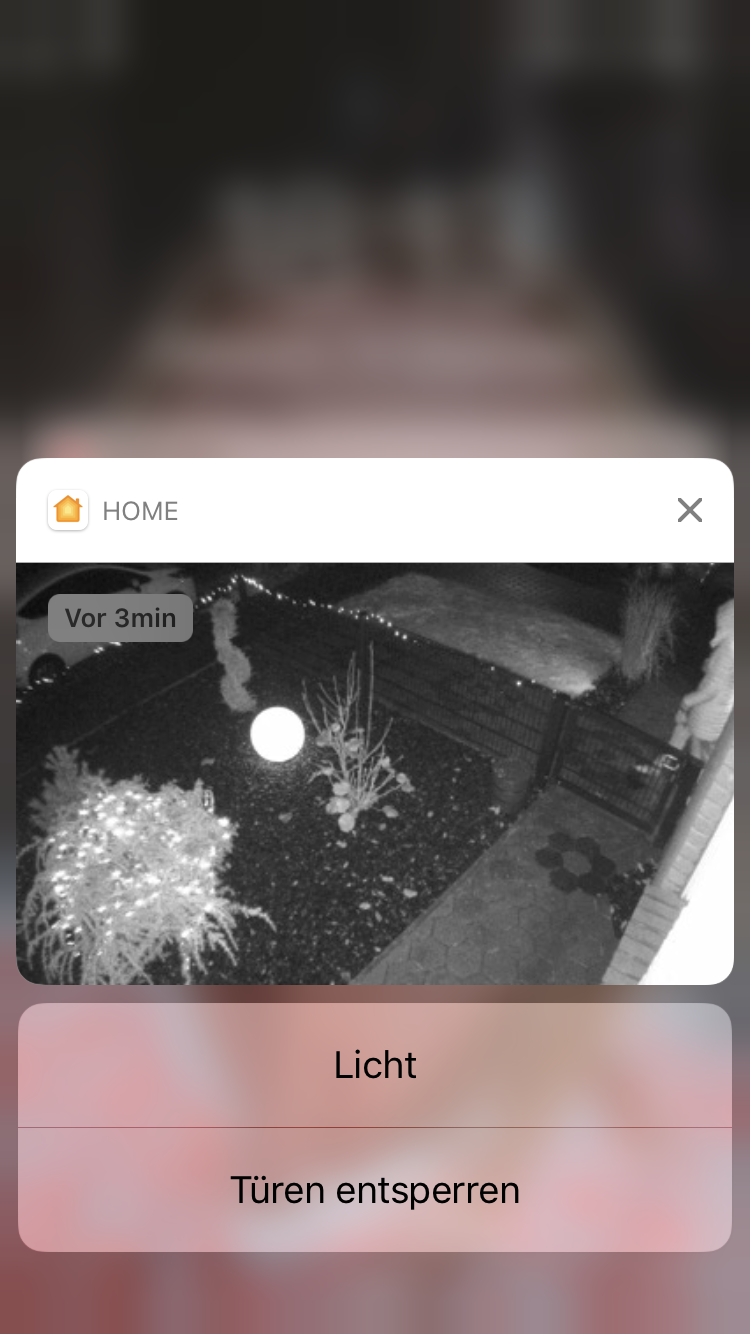Dismiss the Home notification with X

point(689,510)
